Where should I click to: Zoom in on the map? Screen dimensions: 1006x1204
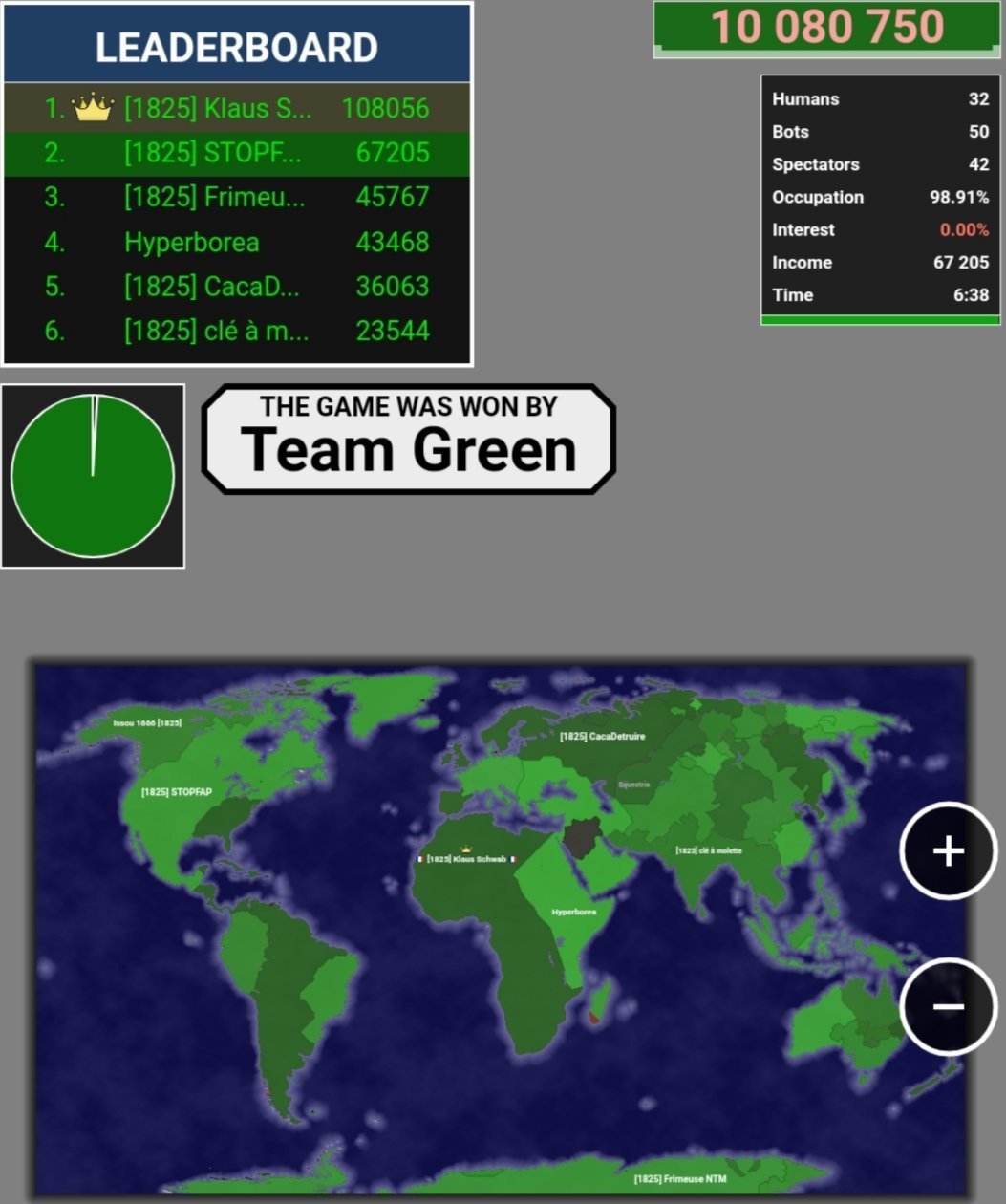[948, 850]
